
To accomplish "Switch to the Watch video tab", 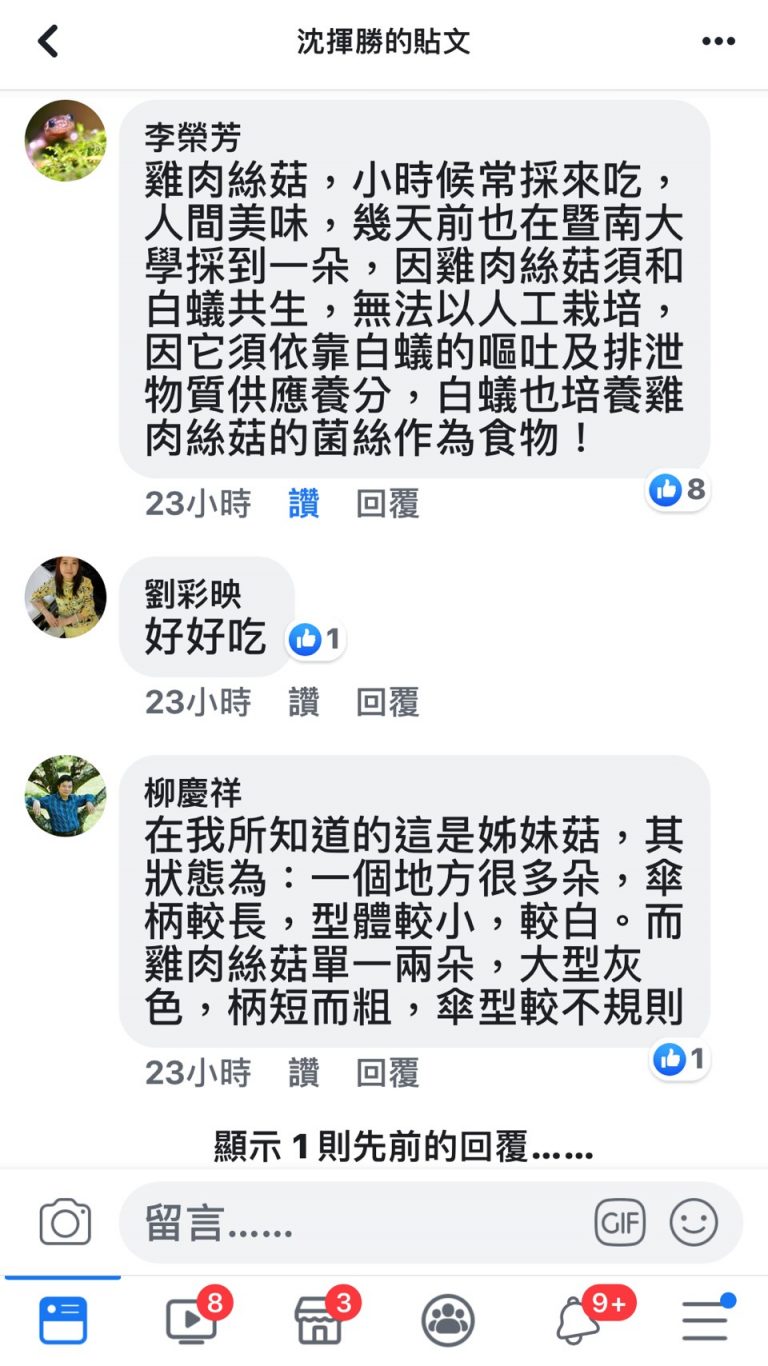I will tap(192, 1321).
